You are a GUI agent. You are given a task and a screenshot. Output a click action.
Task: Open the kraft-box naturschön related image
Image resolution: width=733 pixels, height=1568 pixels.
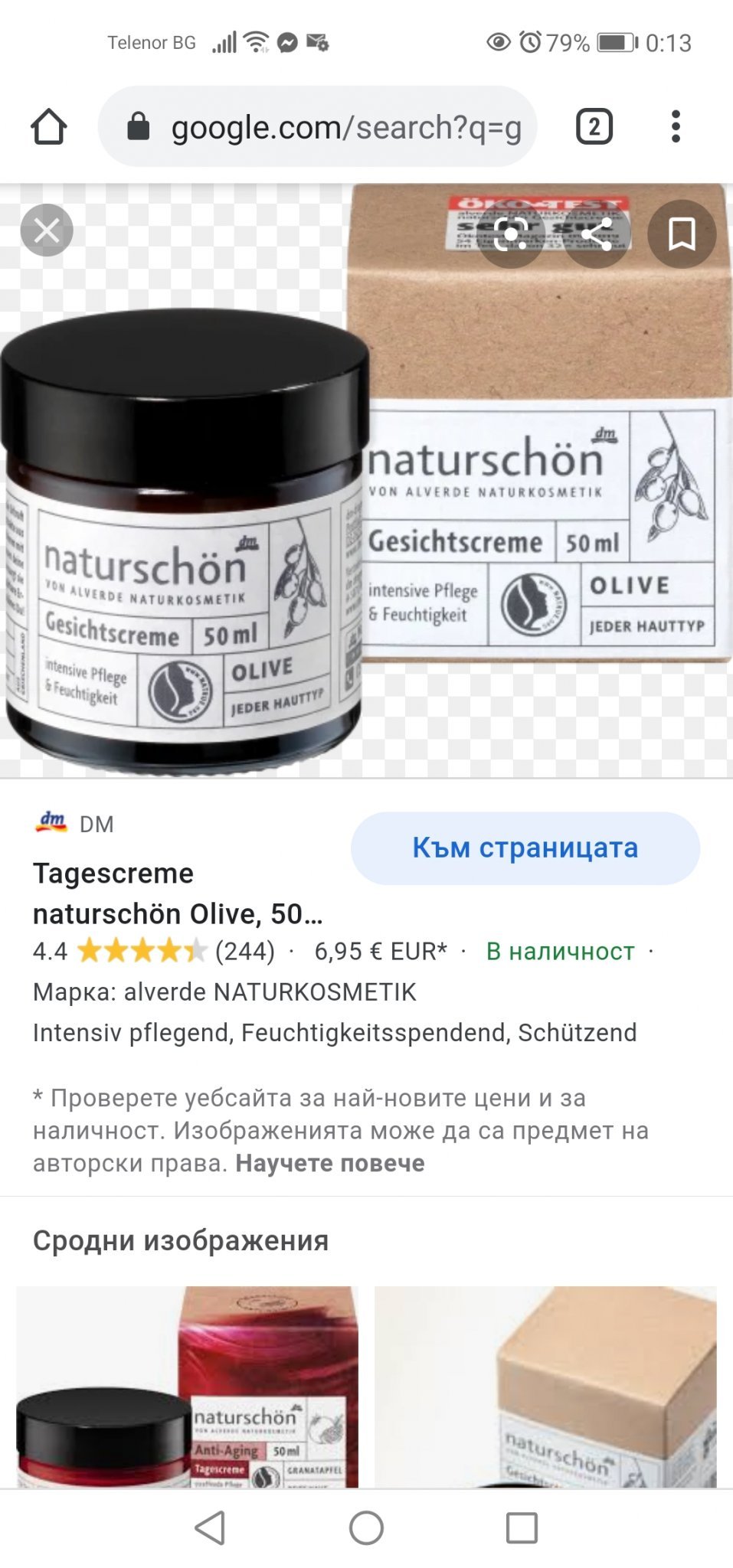(545, 1387)
